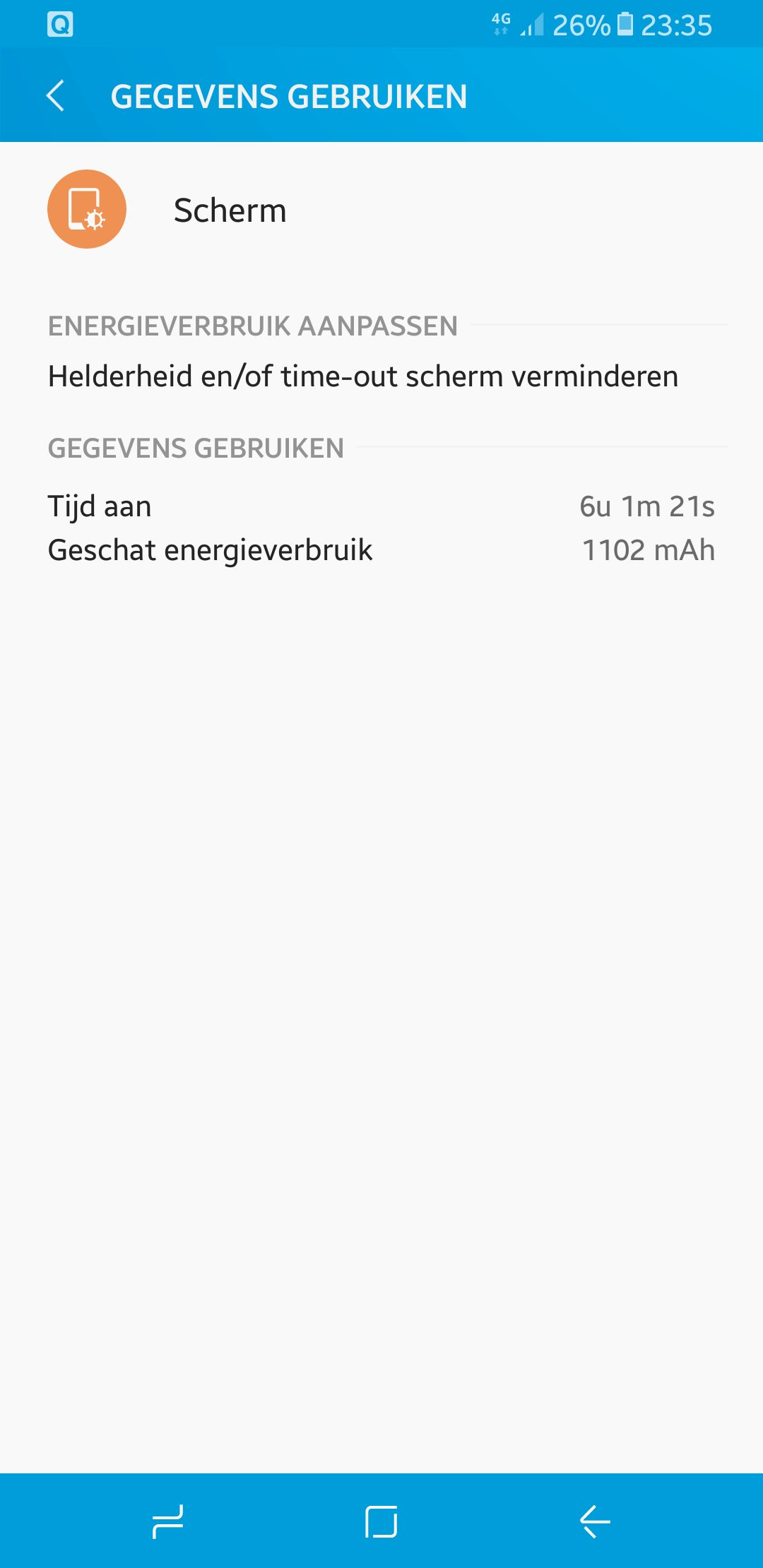Select the Tijd aan row
Screen dimensions: 763x1568
click(x=381, y=506)
